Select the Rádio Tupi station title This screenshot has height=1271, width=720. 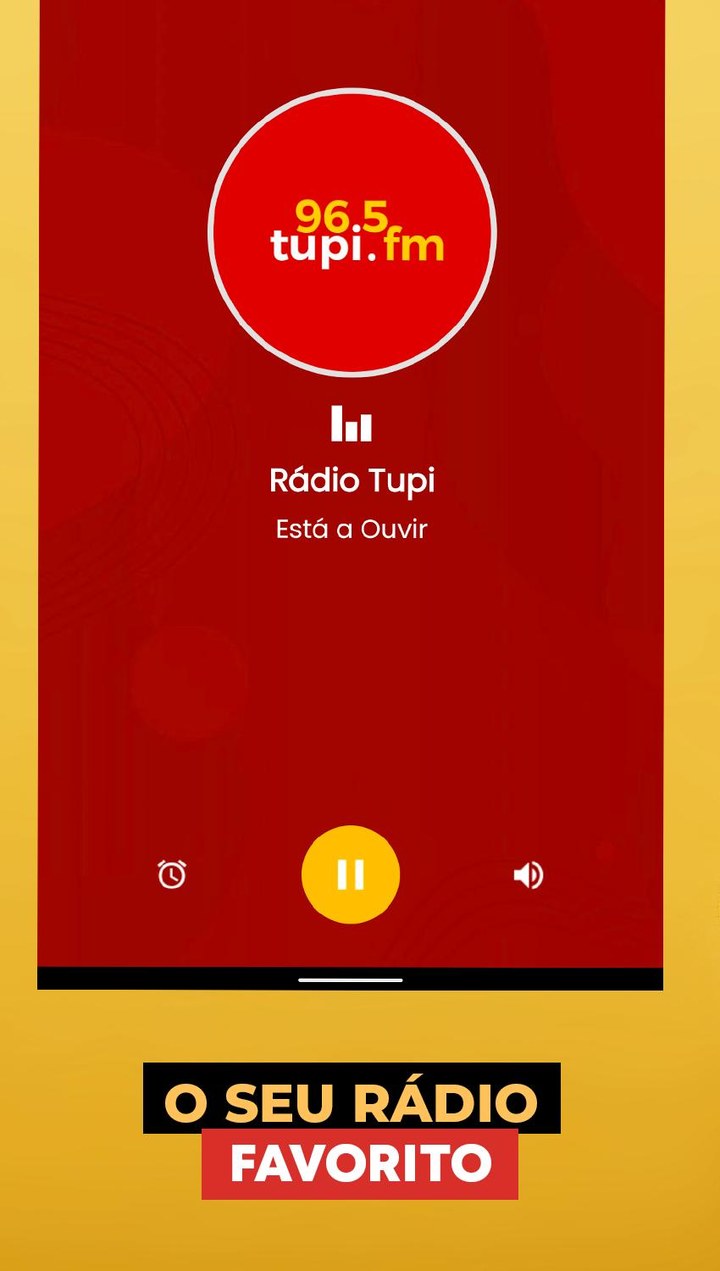pos(352,480)
